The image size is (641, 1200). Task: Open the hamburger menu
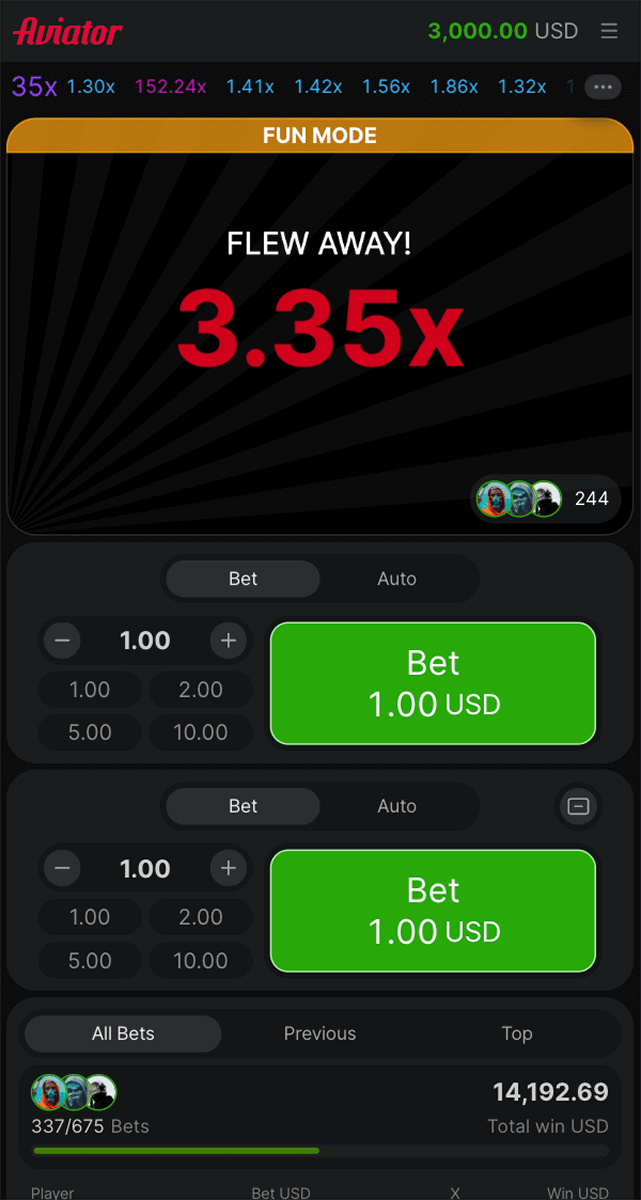(608, 31)
